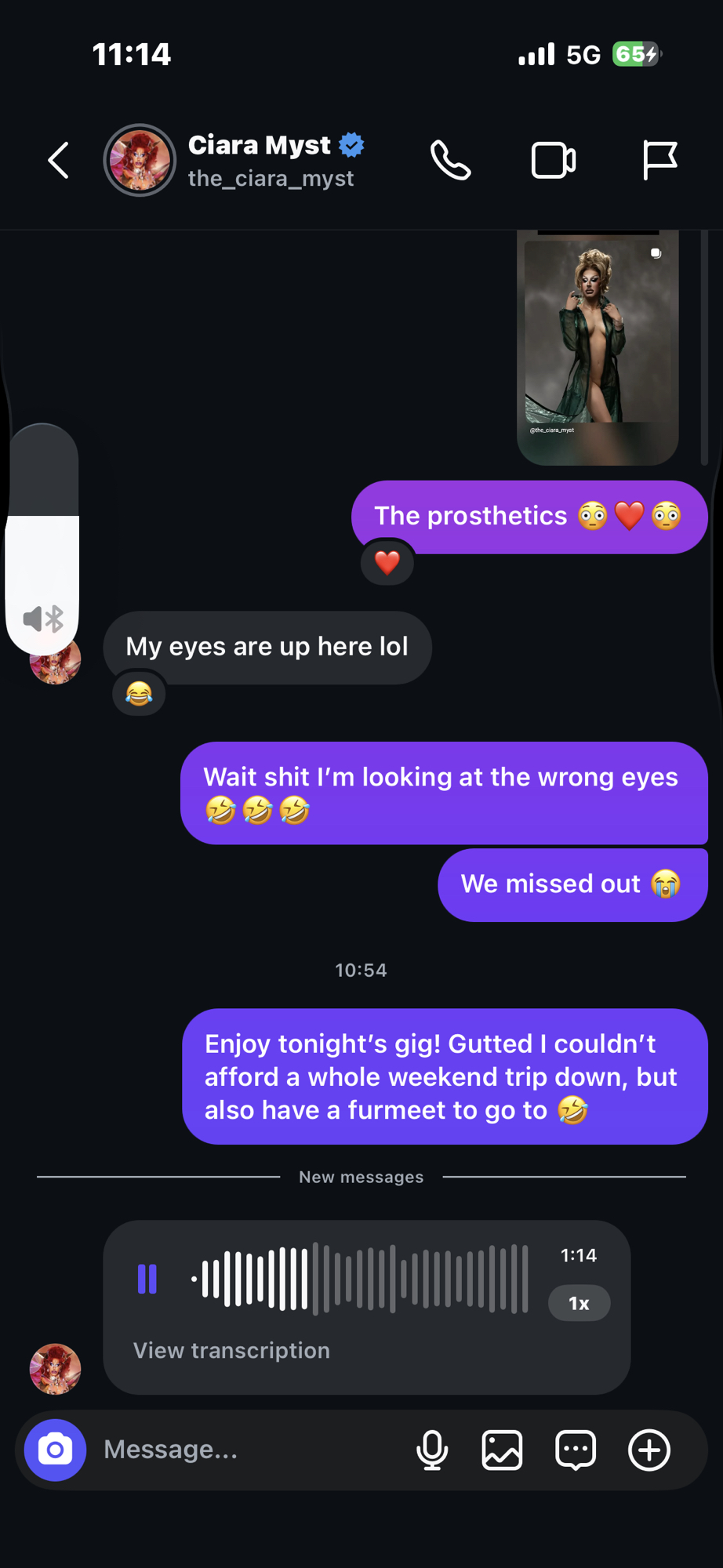Start a voice call with Ciara Myst
Screen dimensions: 723x1568
451,161
